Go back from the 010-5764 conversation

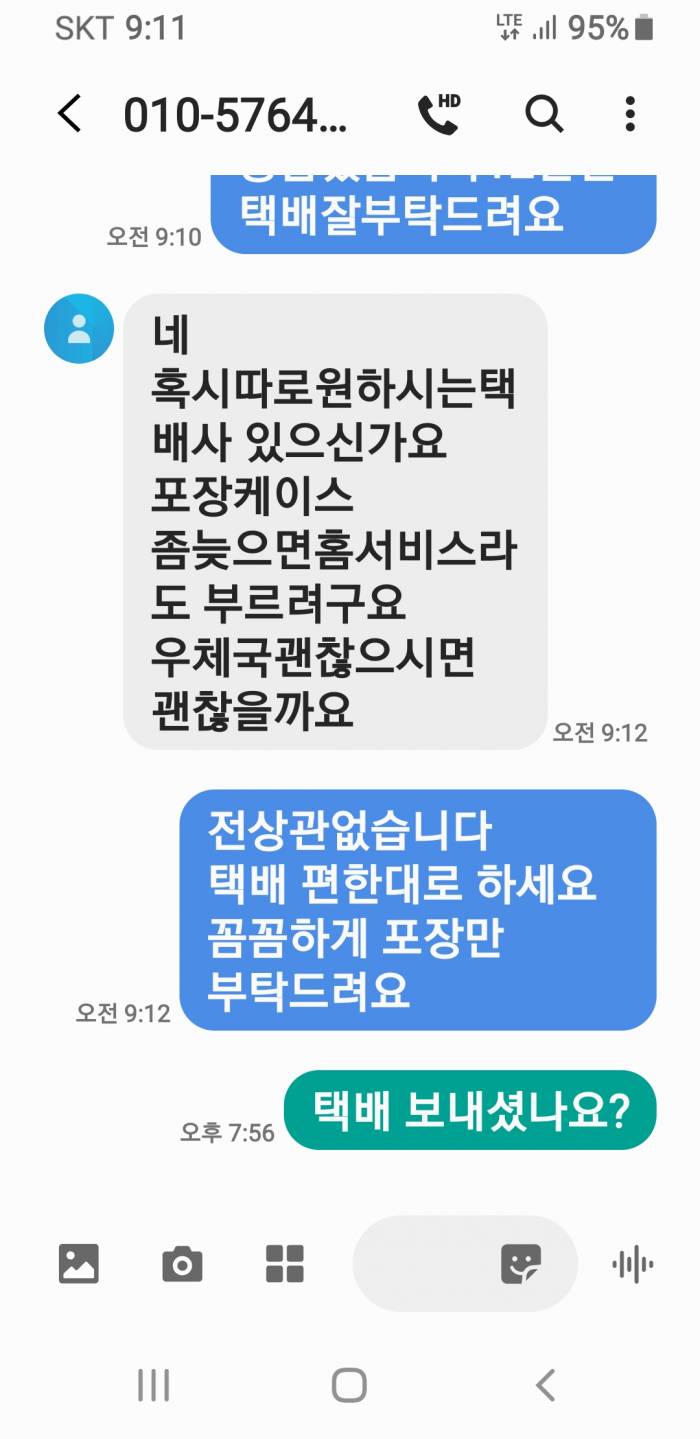[x=69, y=115]
